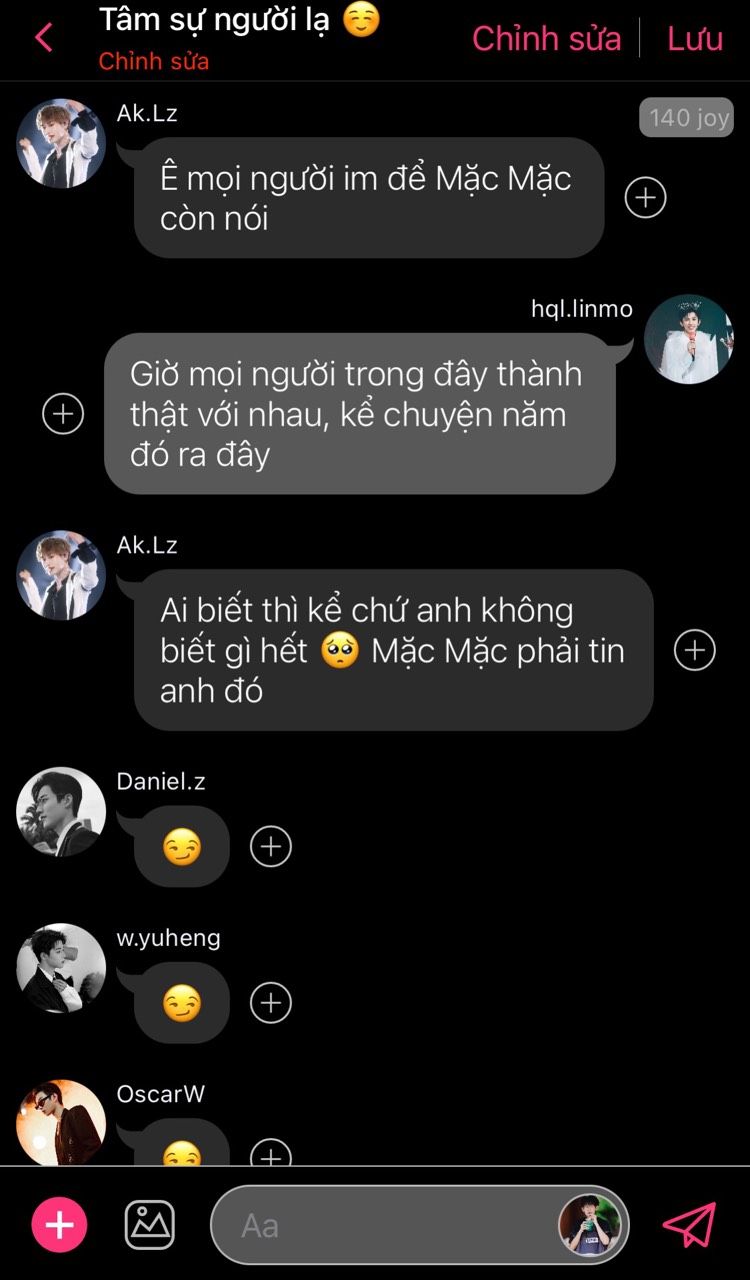Tap the avatar inside the message field
Image resolution: width=750 pixels, height=1280 pixels.
tap(590, 1225)
